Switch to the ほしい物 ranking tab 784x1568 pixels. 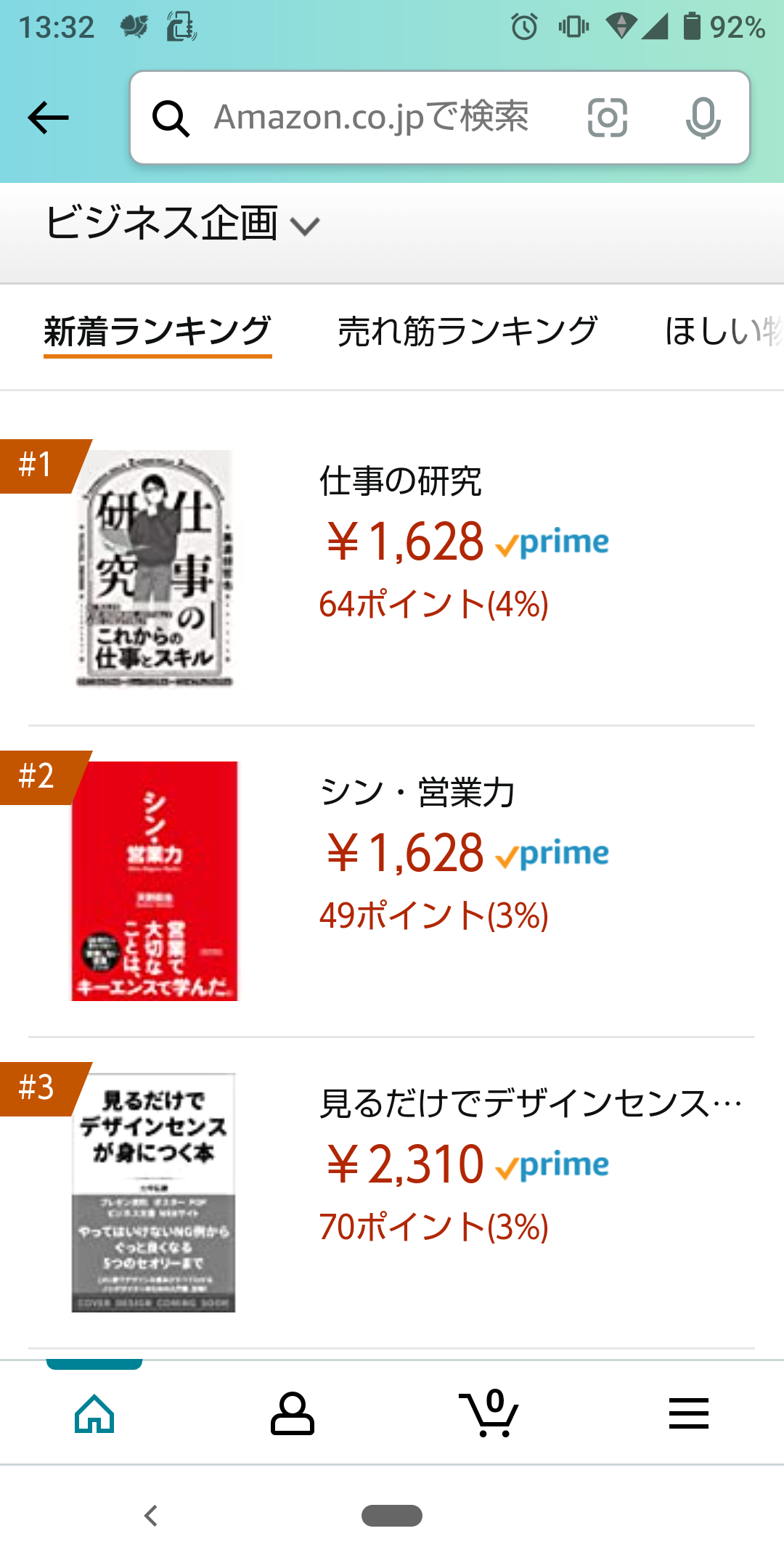(x=724, y=332)
